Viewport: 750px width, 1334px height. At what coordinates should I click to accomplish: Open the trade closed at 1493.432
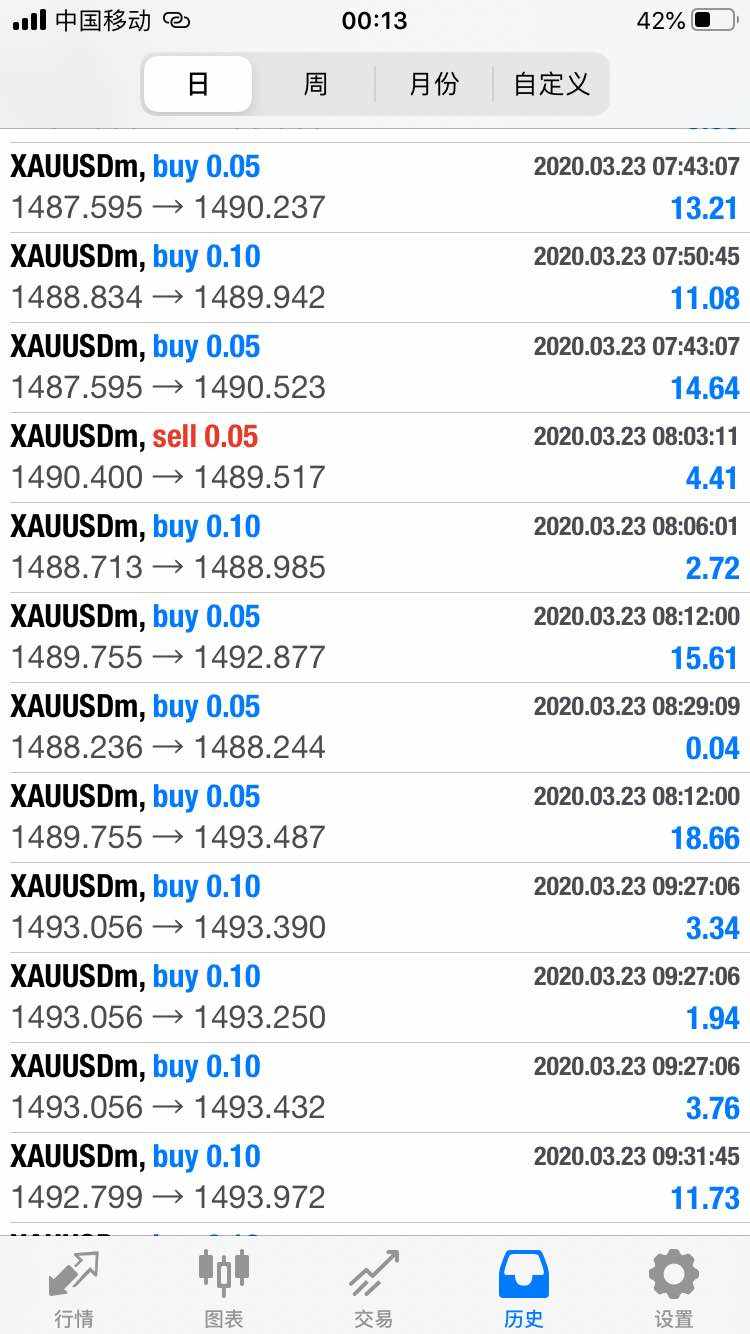tap(375, 1087)
